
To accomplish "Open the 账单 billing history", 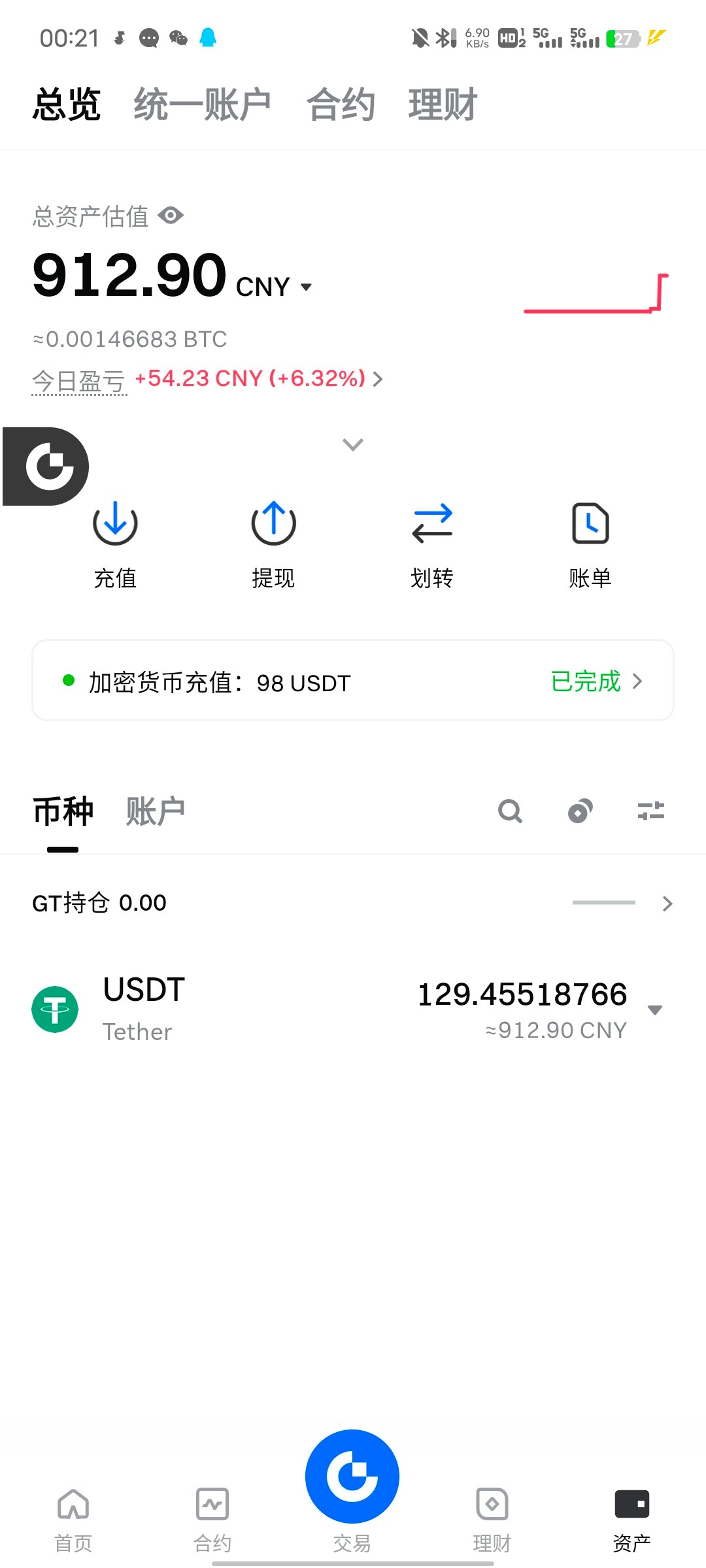I will (x=590, y=544).
